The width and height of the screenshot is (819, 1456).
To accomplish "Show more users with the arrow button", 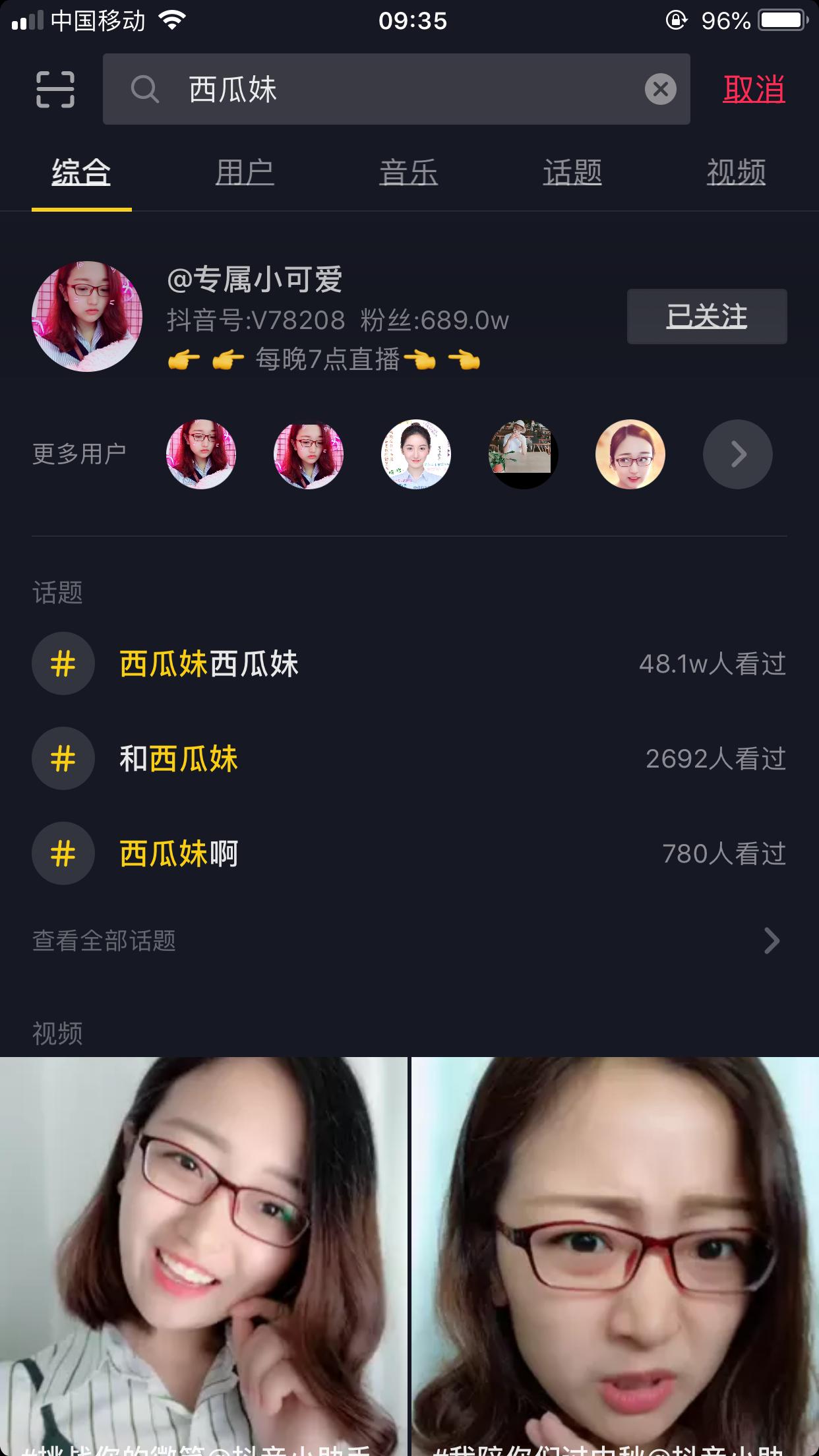I will [x=737, y=454].
